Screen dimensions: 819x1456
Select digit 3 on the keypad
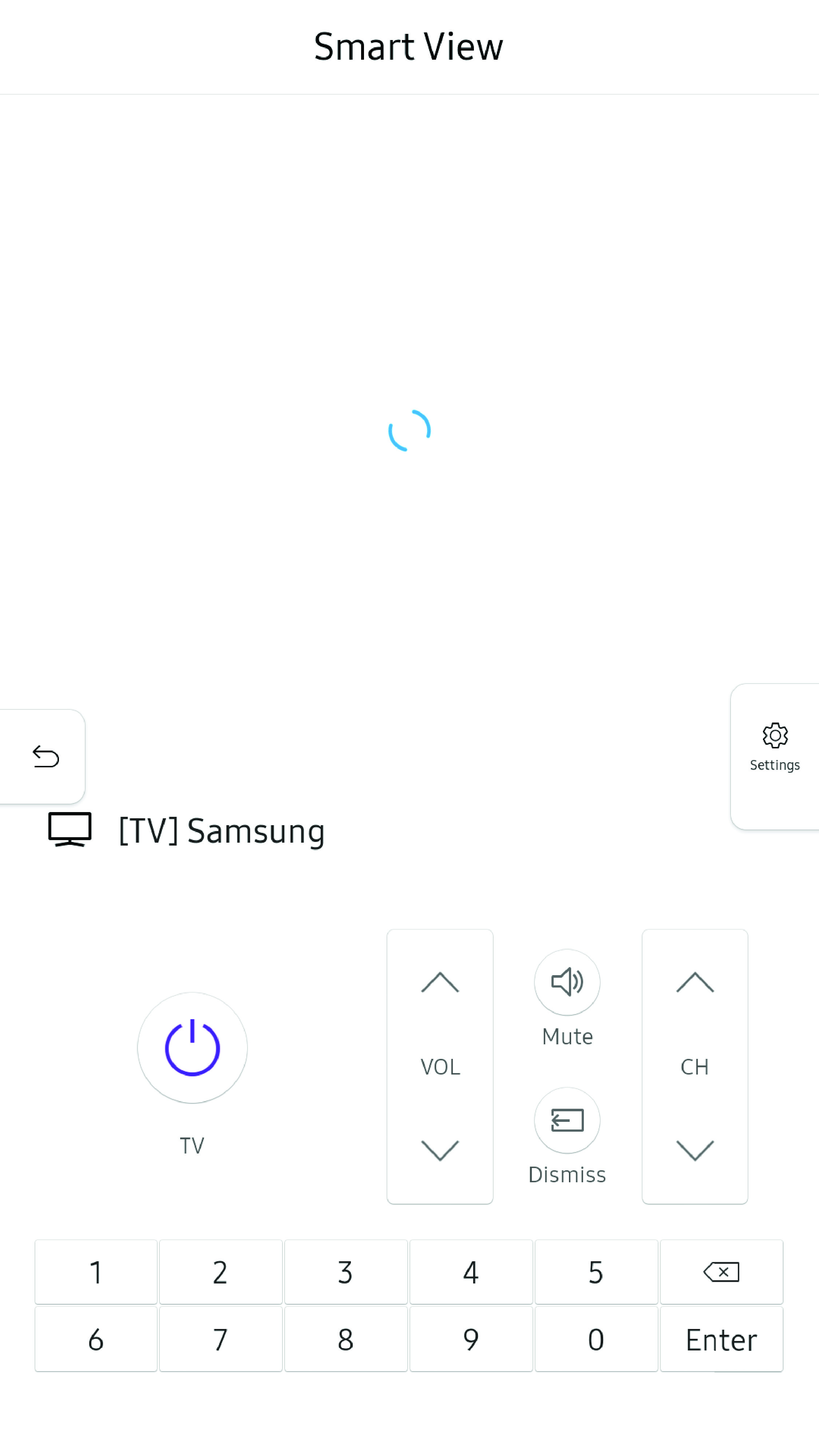(345, 1272)
